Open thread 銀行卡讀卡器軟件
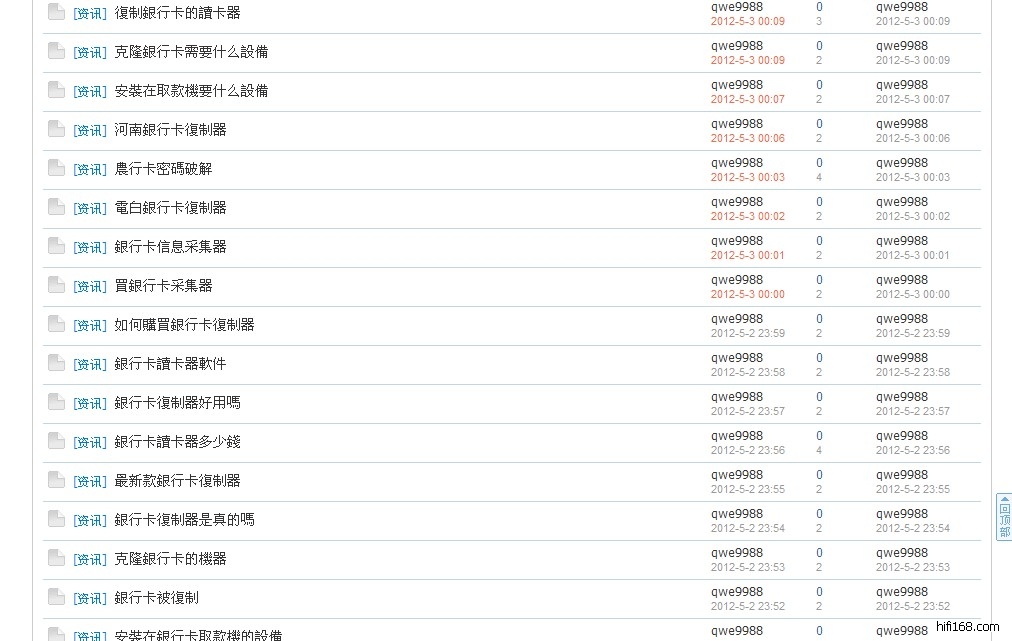1012x641 pixels. (x=170, y=364)
